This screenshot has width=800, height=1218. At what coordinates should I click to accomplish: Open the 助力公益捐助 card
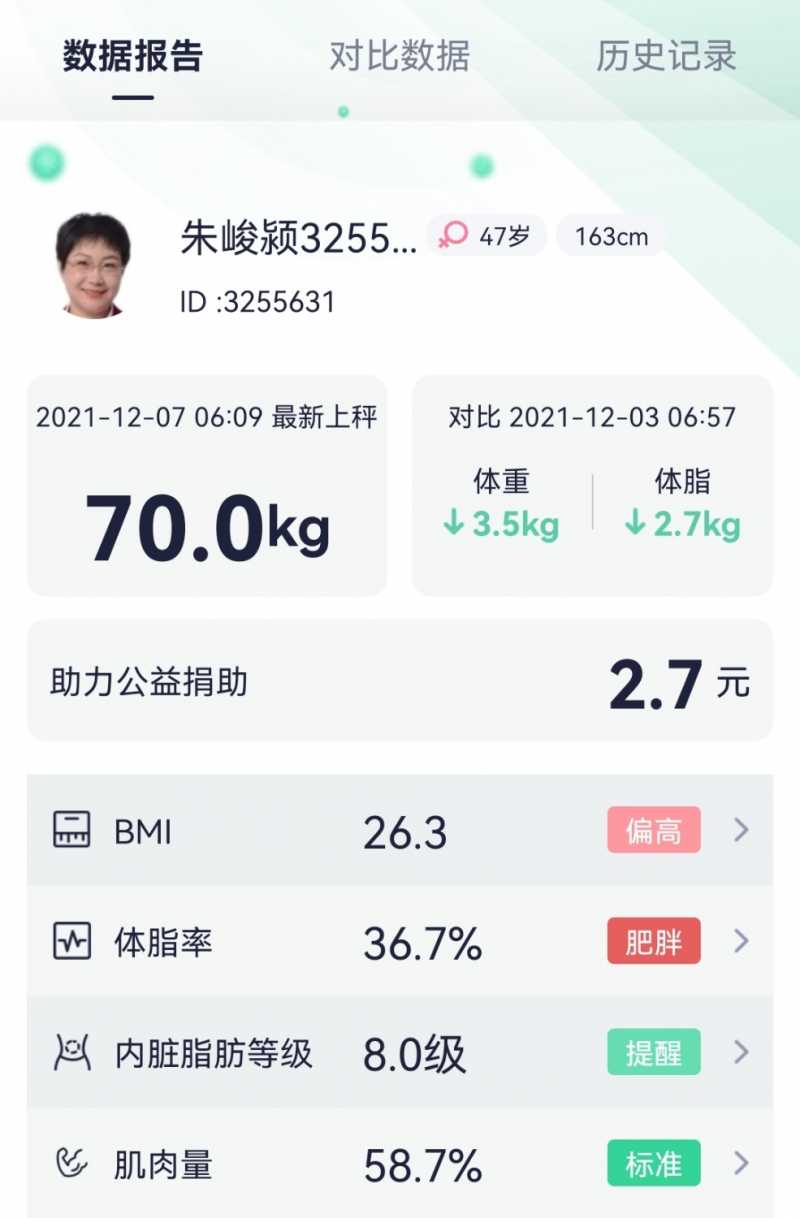(400, 682)
